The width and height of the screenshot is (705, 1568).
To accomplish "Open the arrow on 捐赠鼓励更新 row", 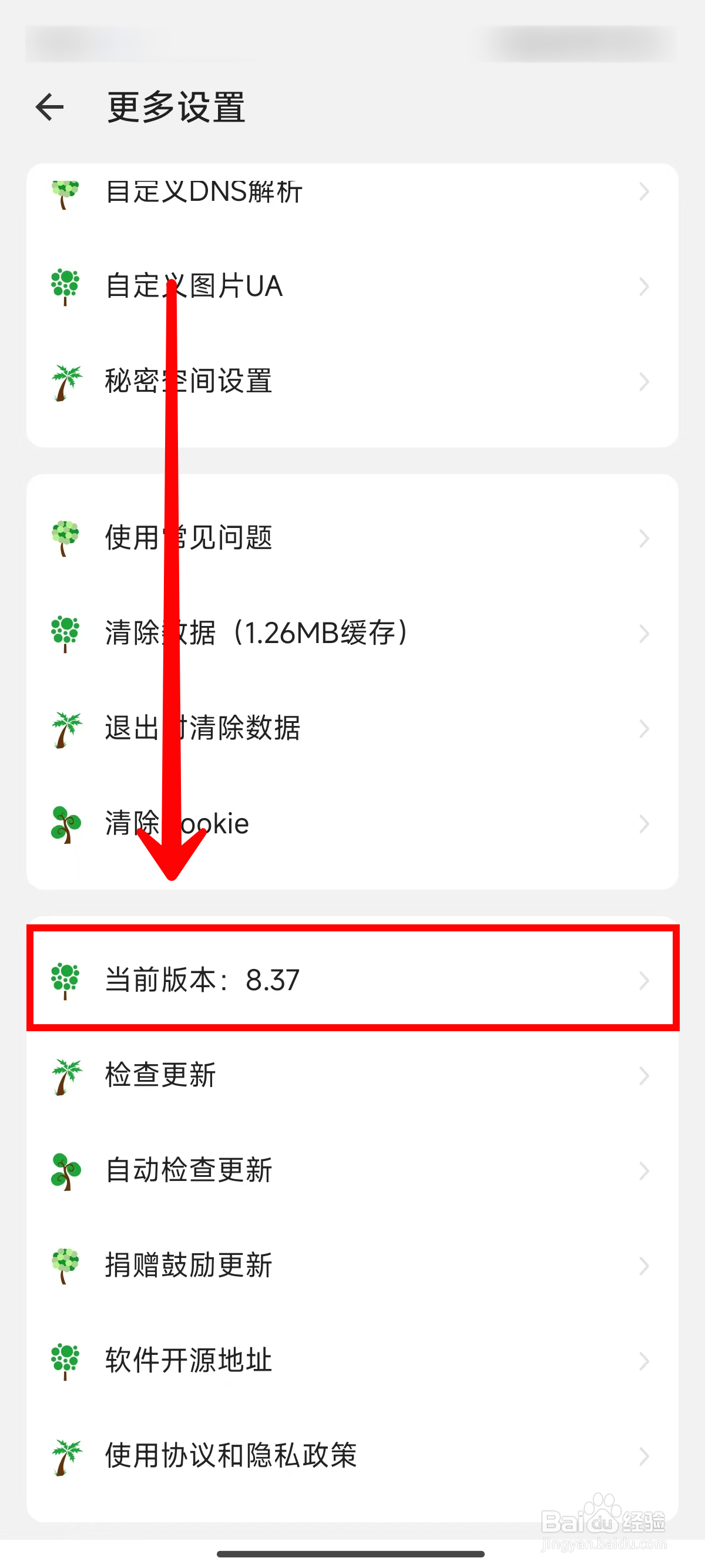I will [x=644, y=1266].
